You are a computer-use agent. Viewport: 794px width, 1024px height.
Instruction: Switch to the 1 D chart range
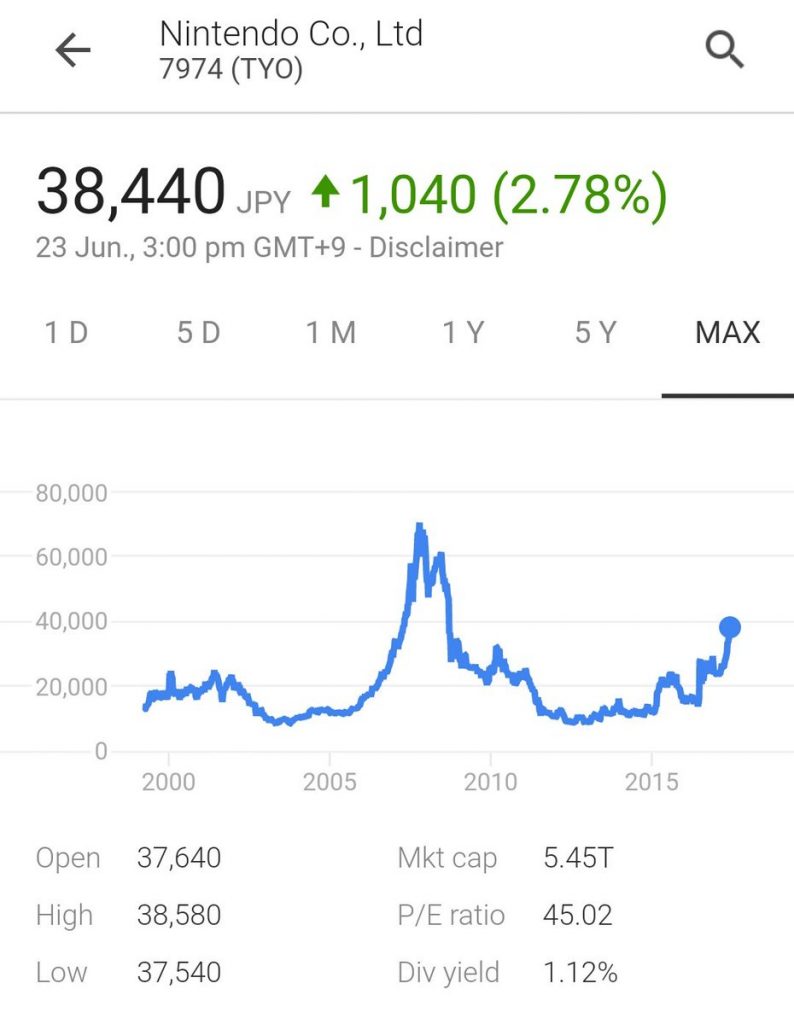pos(67,333)
